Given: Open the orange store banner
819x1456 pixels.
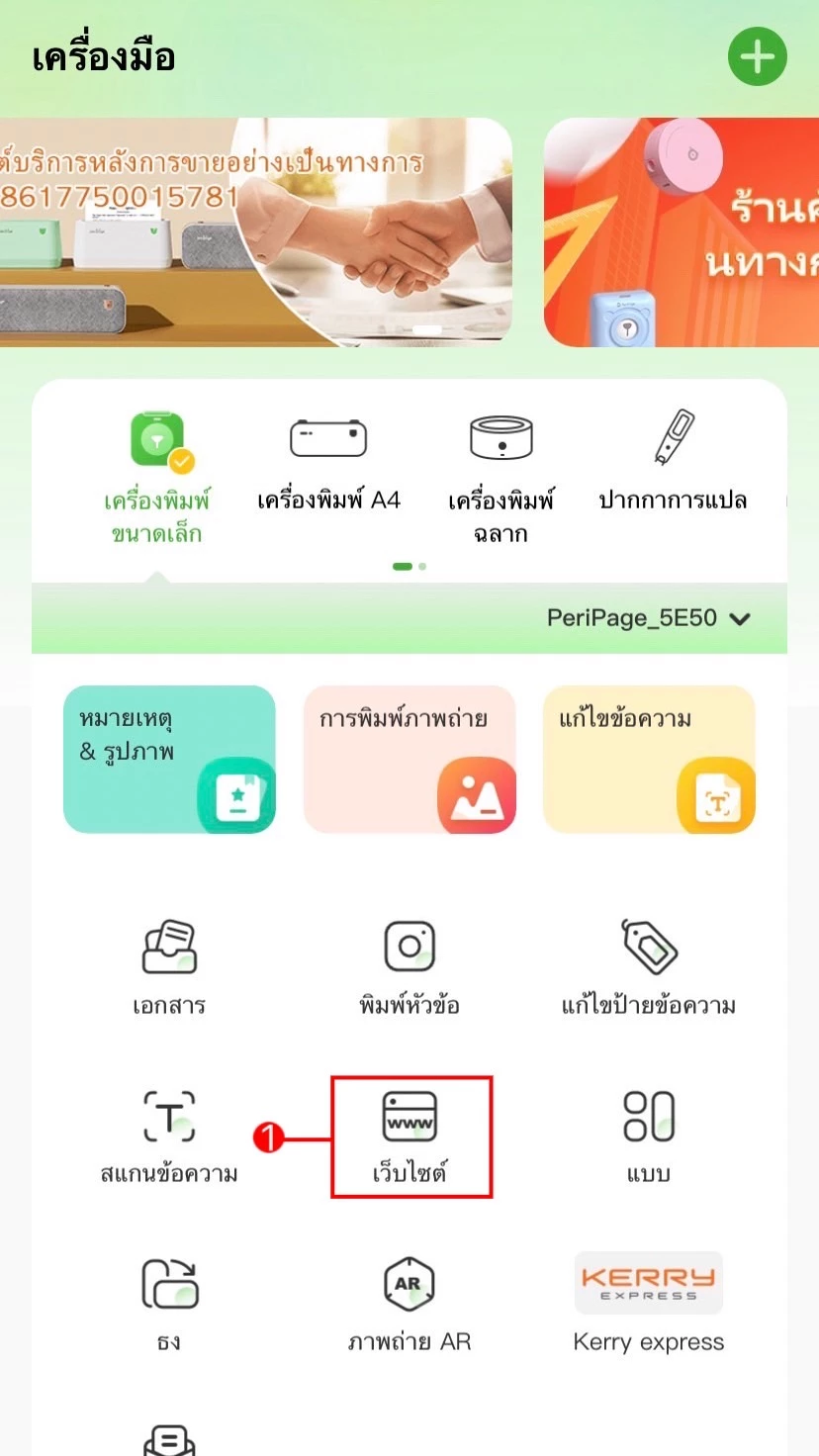Looking at the screenshot, I should [682, 232].
